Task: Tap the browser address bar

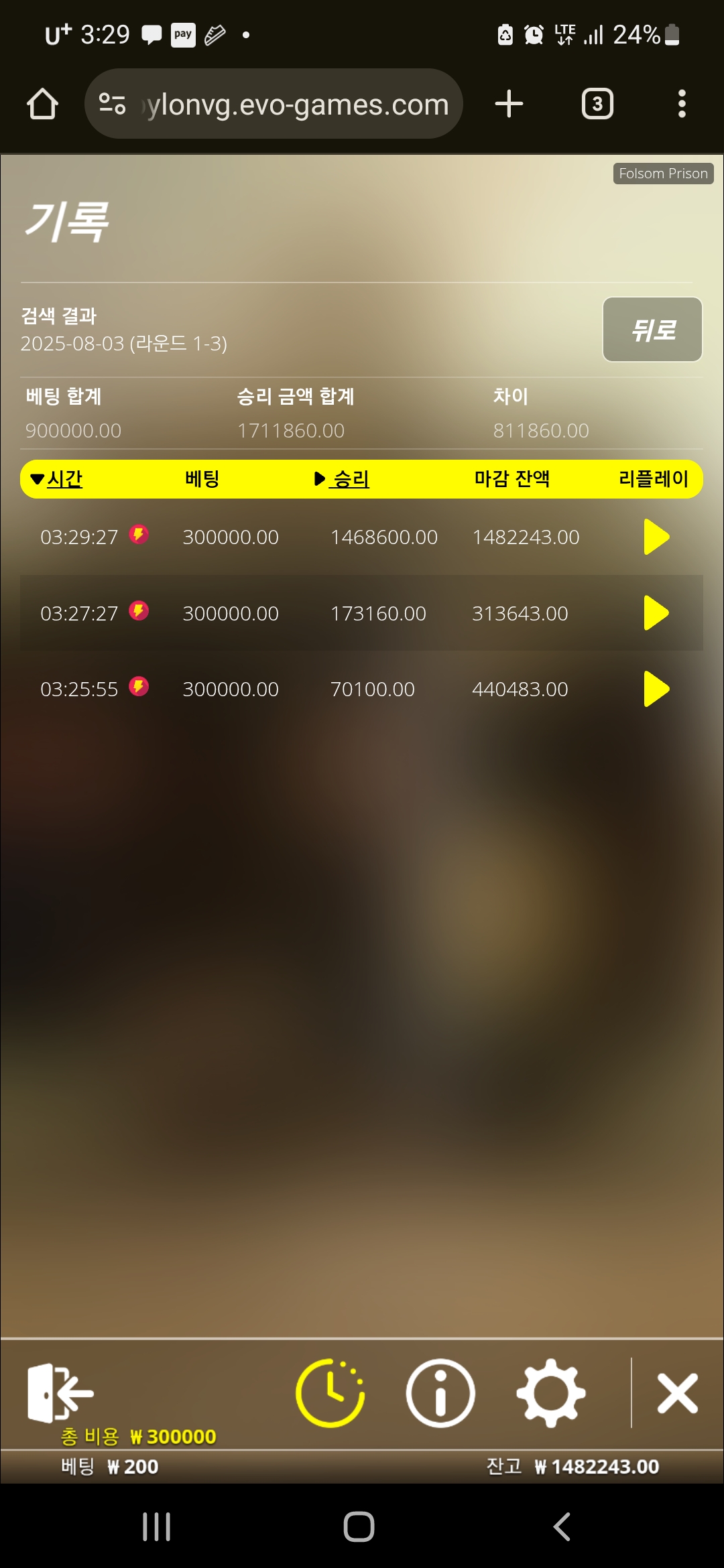Action: (x=282, y=105)
